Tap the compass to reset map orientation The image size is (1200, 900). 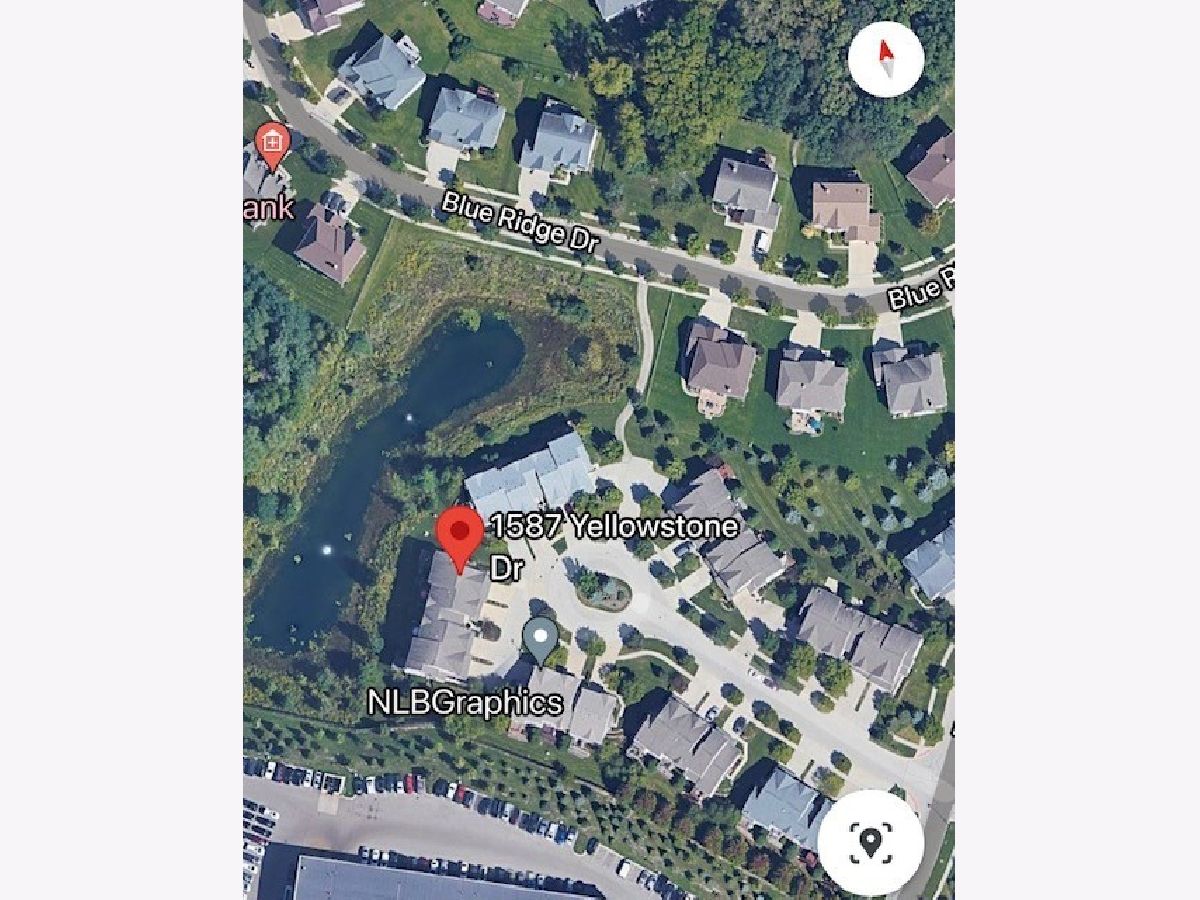tap(884, 60)
